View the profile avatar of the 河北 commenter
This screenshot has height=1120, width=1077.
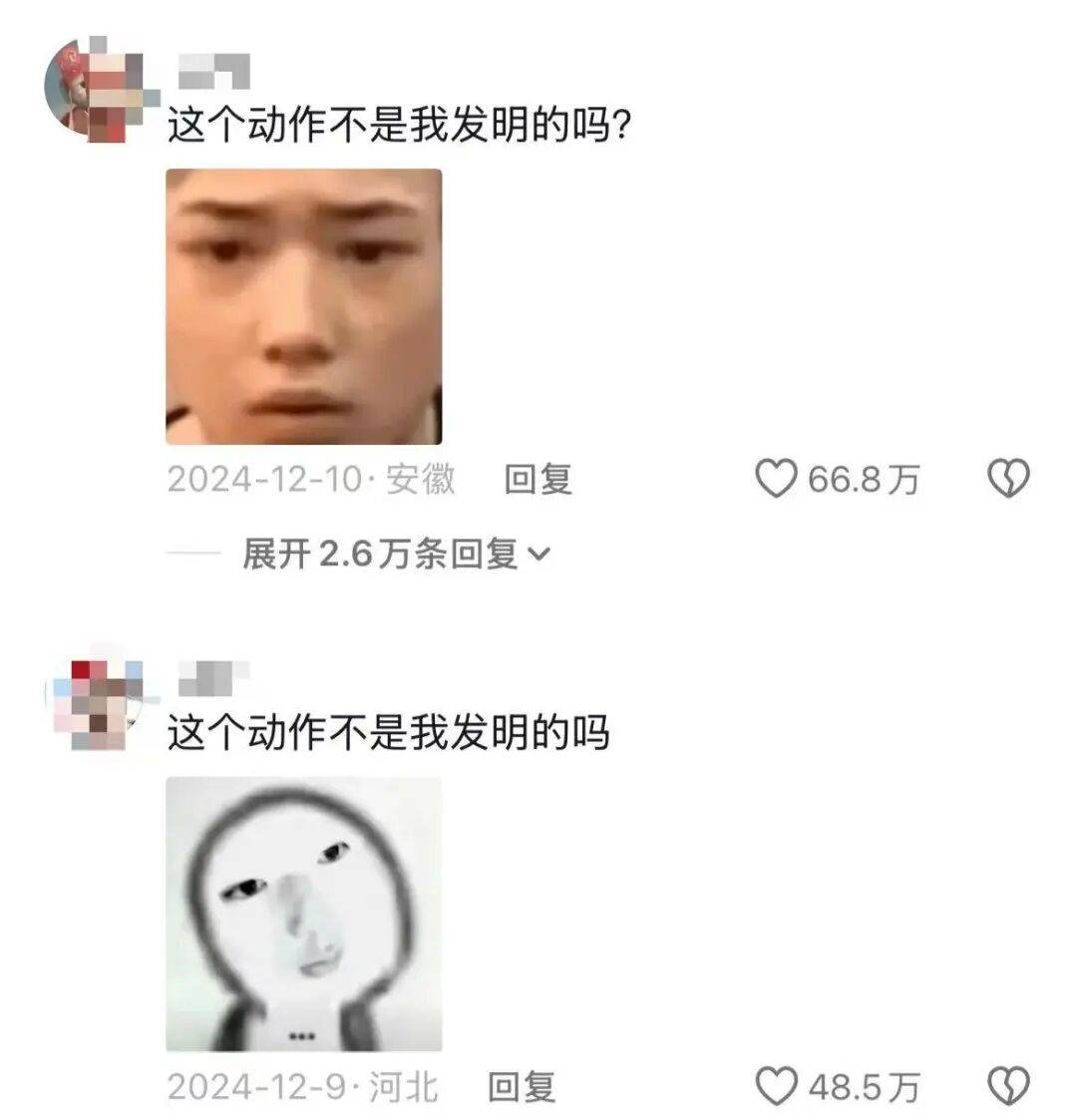tap(93, 702)
